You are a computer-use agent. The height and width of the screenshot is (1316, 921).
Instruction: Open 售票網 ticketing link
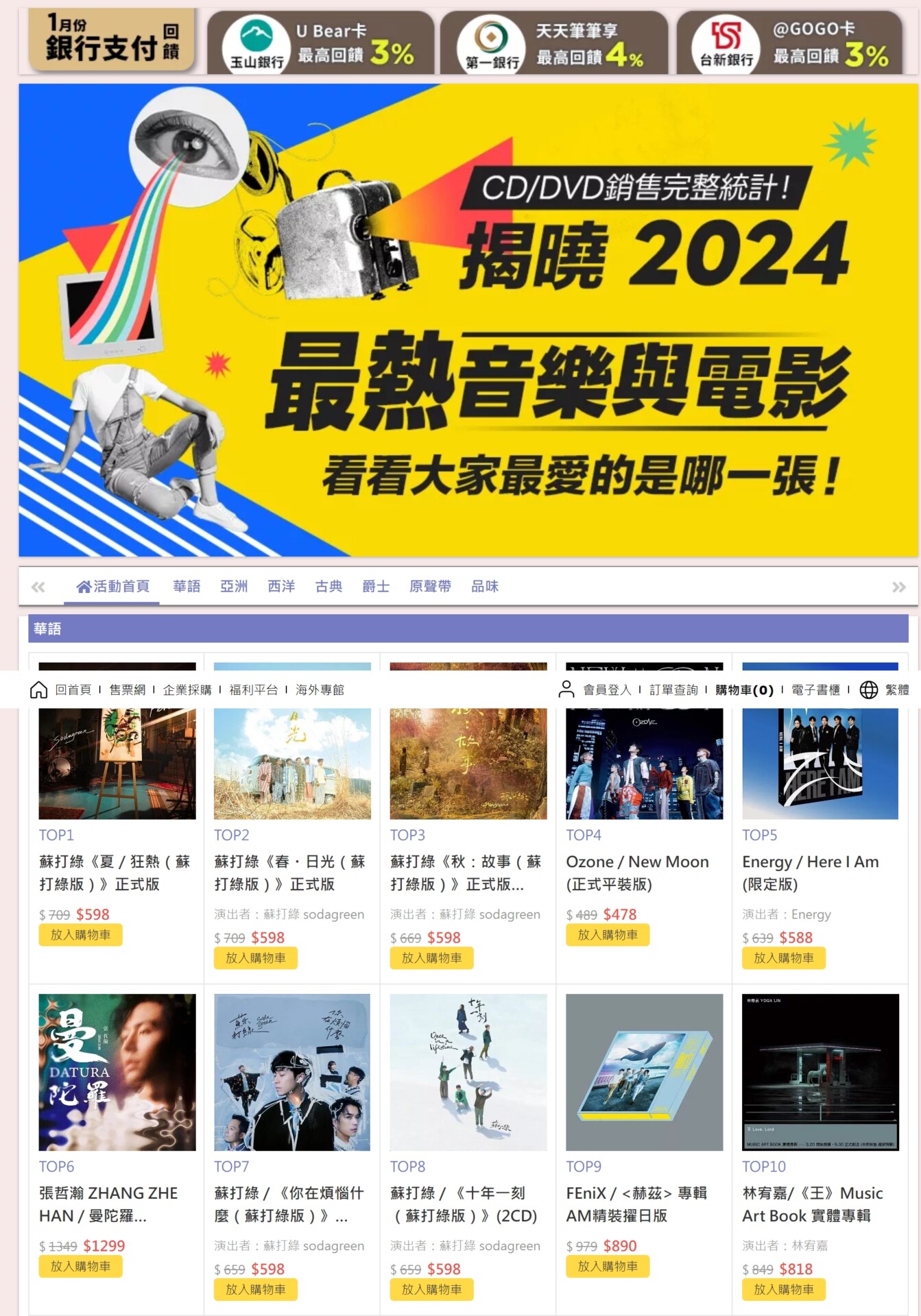128,690
